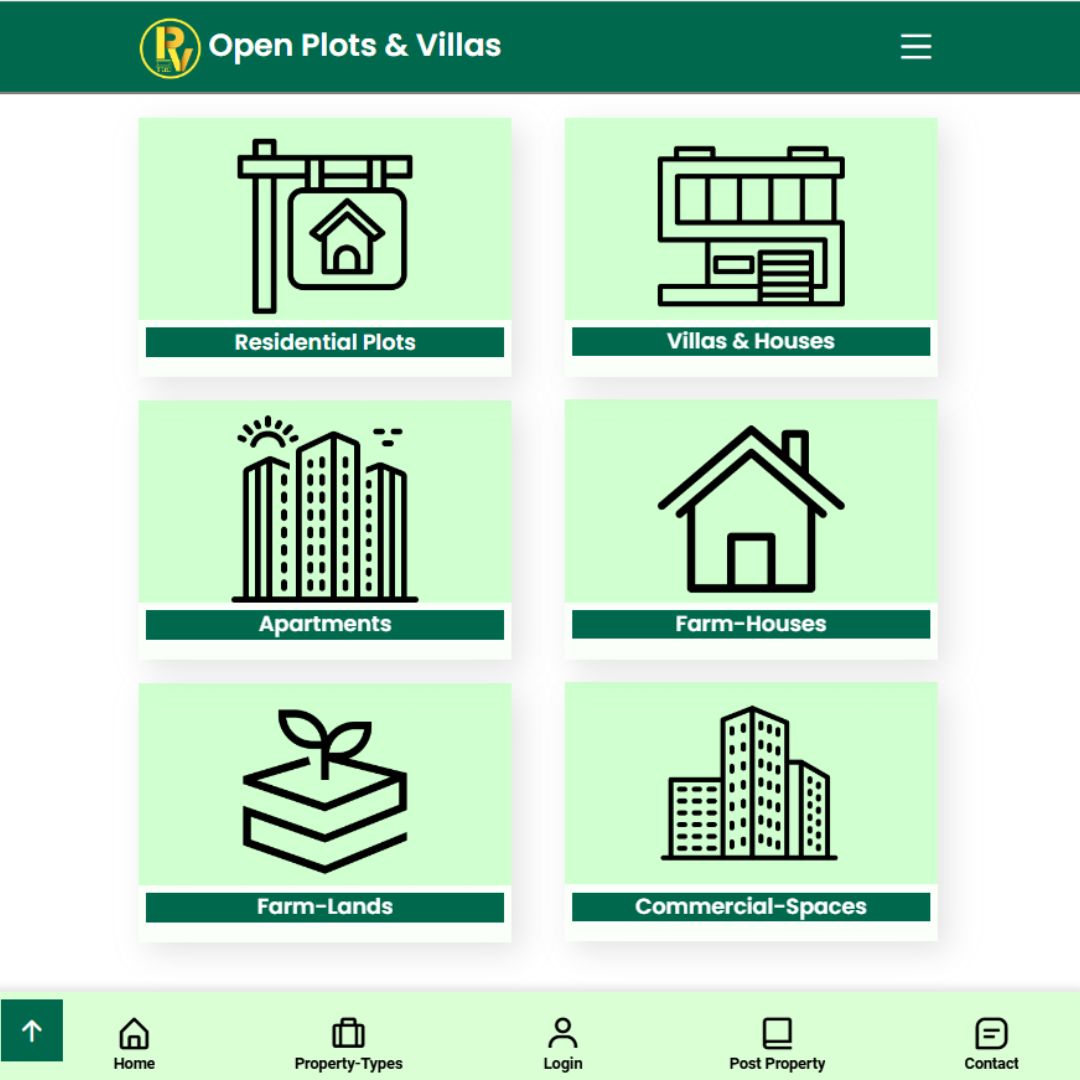This screenshot has width=1080, height=1080.
Task: Open the Farm-Lands category
Action: (x=324, y=810)
